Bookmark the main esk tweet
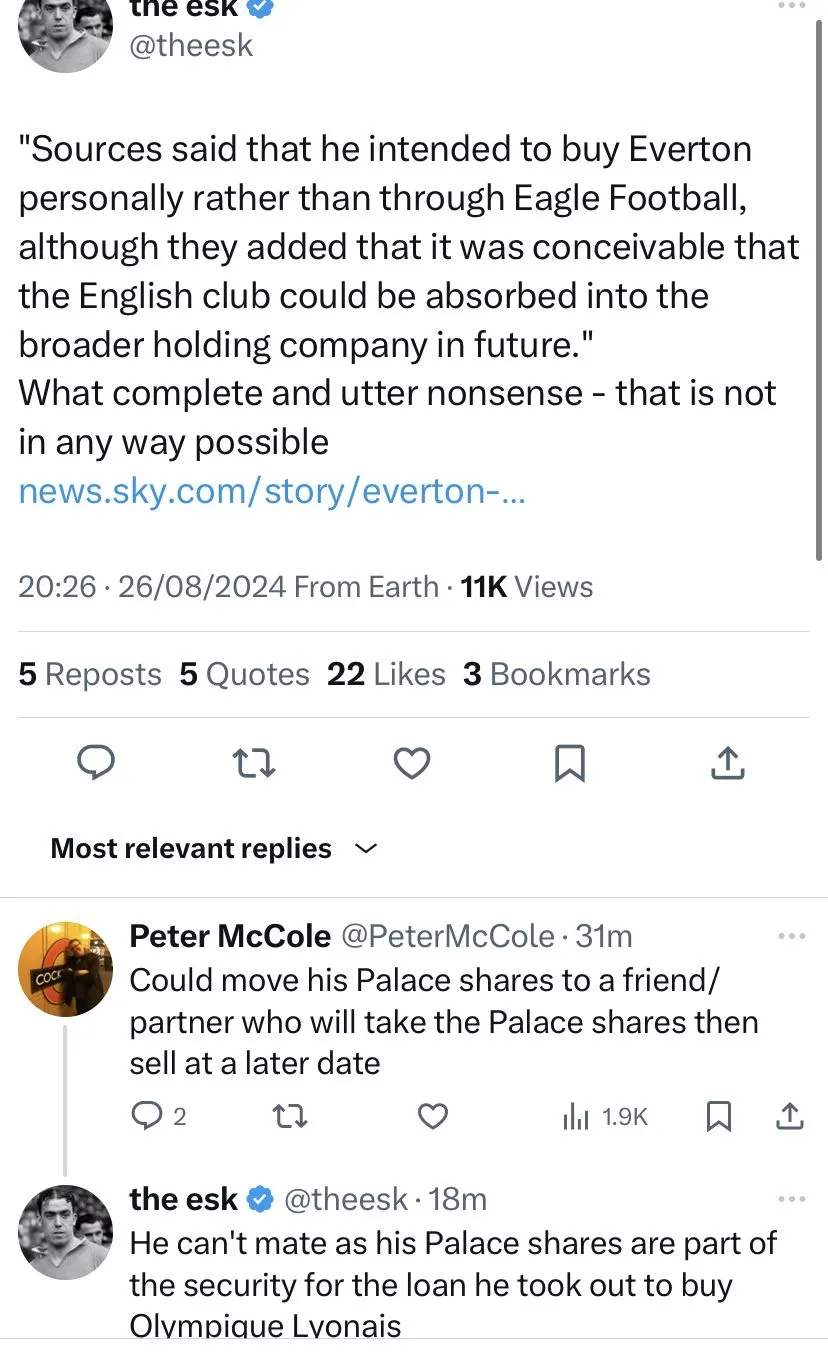Viewport: 828px width, 1355px height. tap(569, 764)
